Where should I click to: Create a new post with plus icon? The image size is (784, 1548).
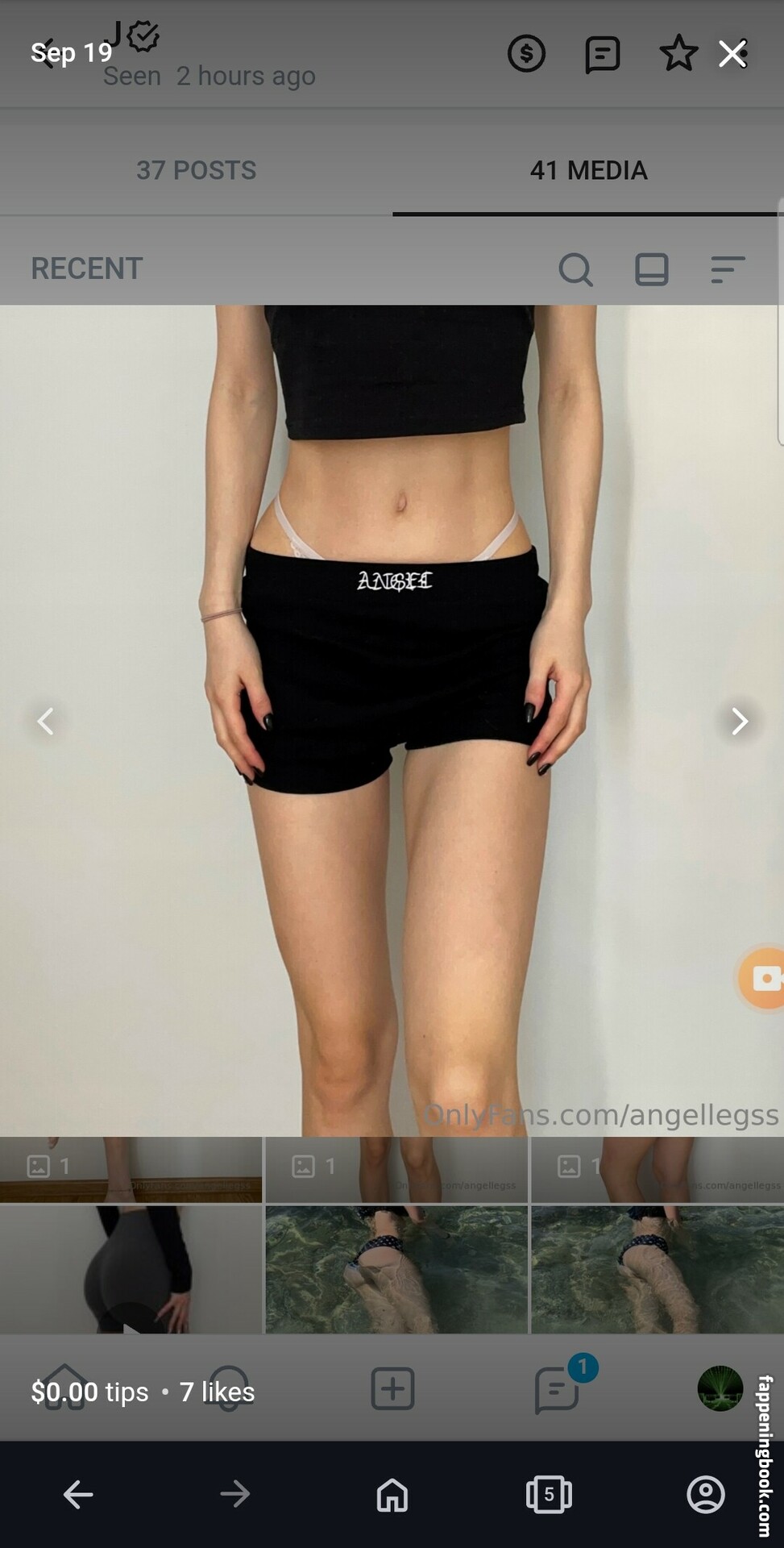pyautogui.click(x=392, y=1388)
